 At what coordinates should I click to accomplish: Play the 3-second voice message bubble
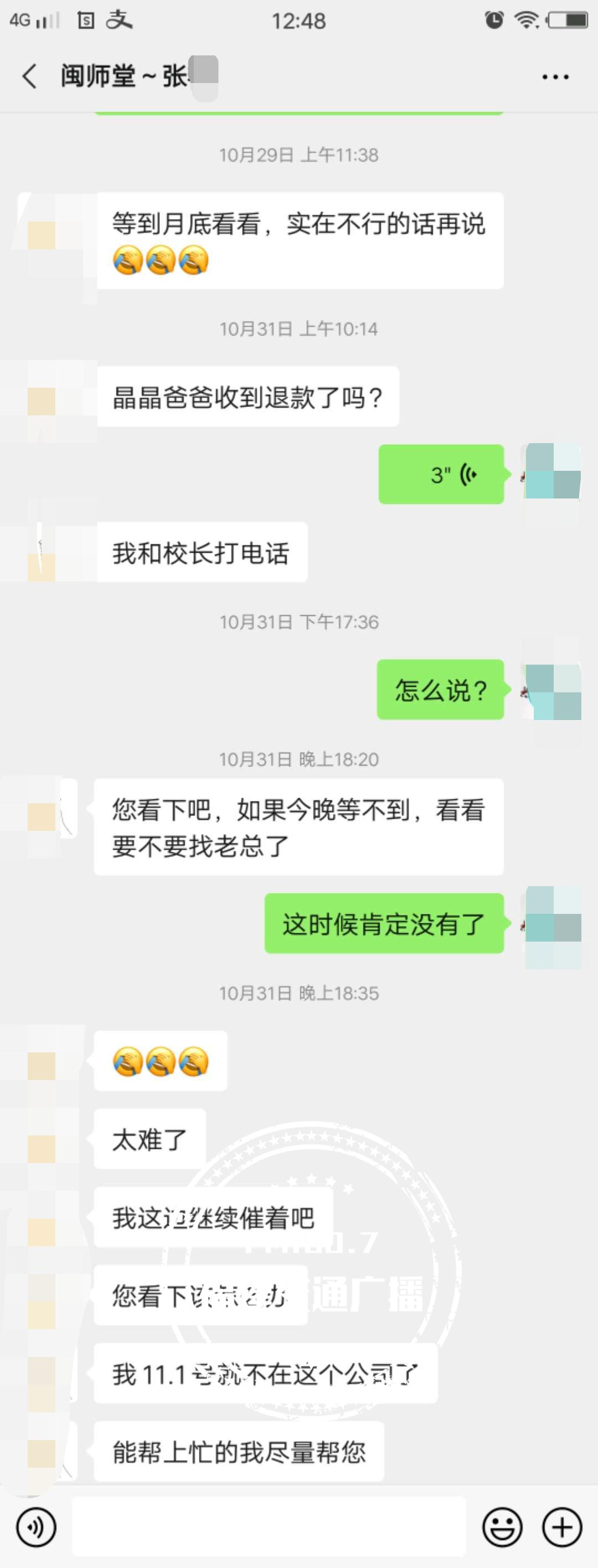(441, 475)
